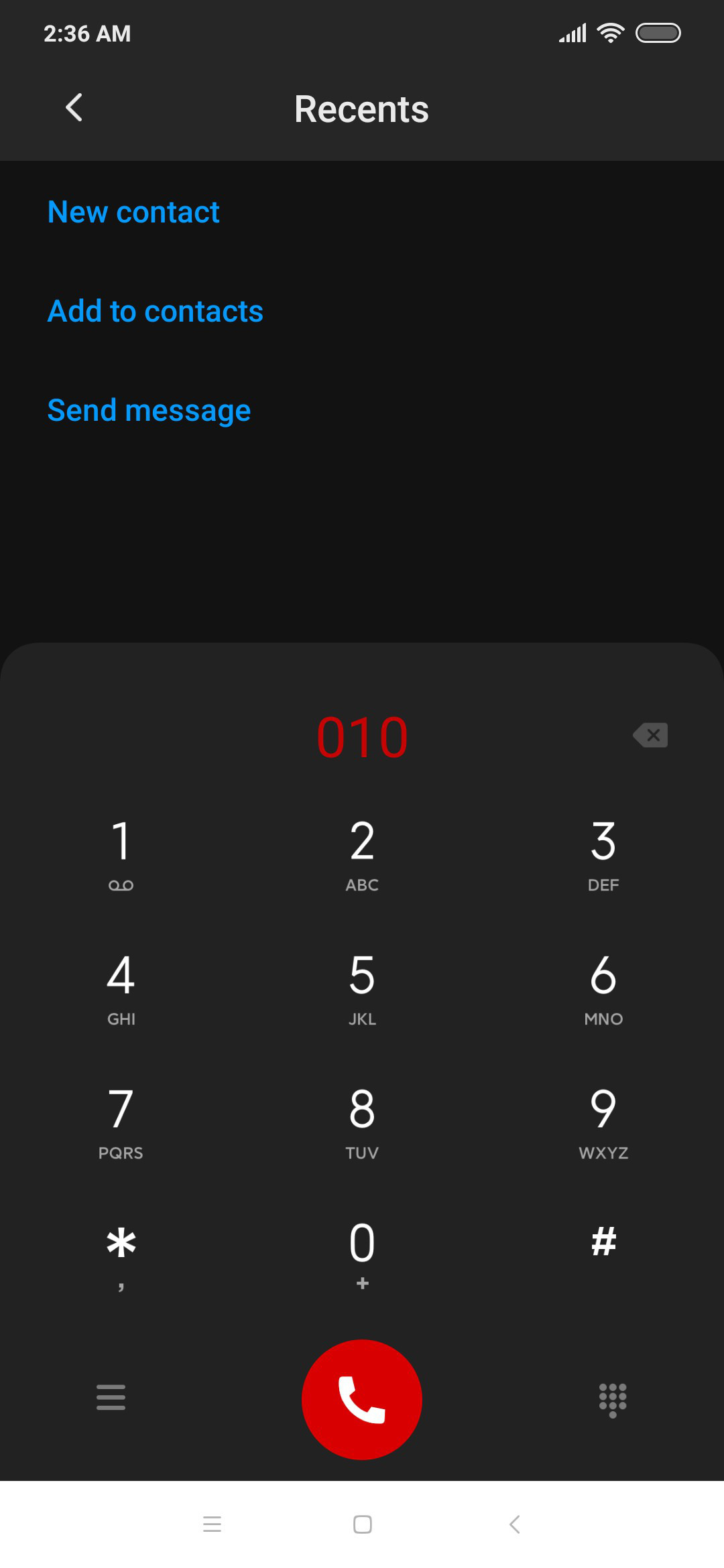Choose Add to contacts
The width and height of the screenshot is (724, 1568).
tap(156, 312)
